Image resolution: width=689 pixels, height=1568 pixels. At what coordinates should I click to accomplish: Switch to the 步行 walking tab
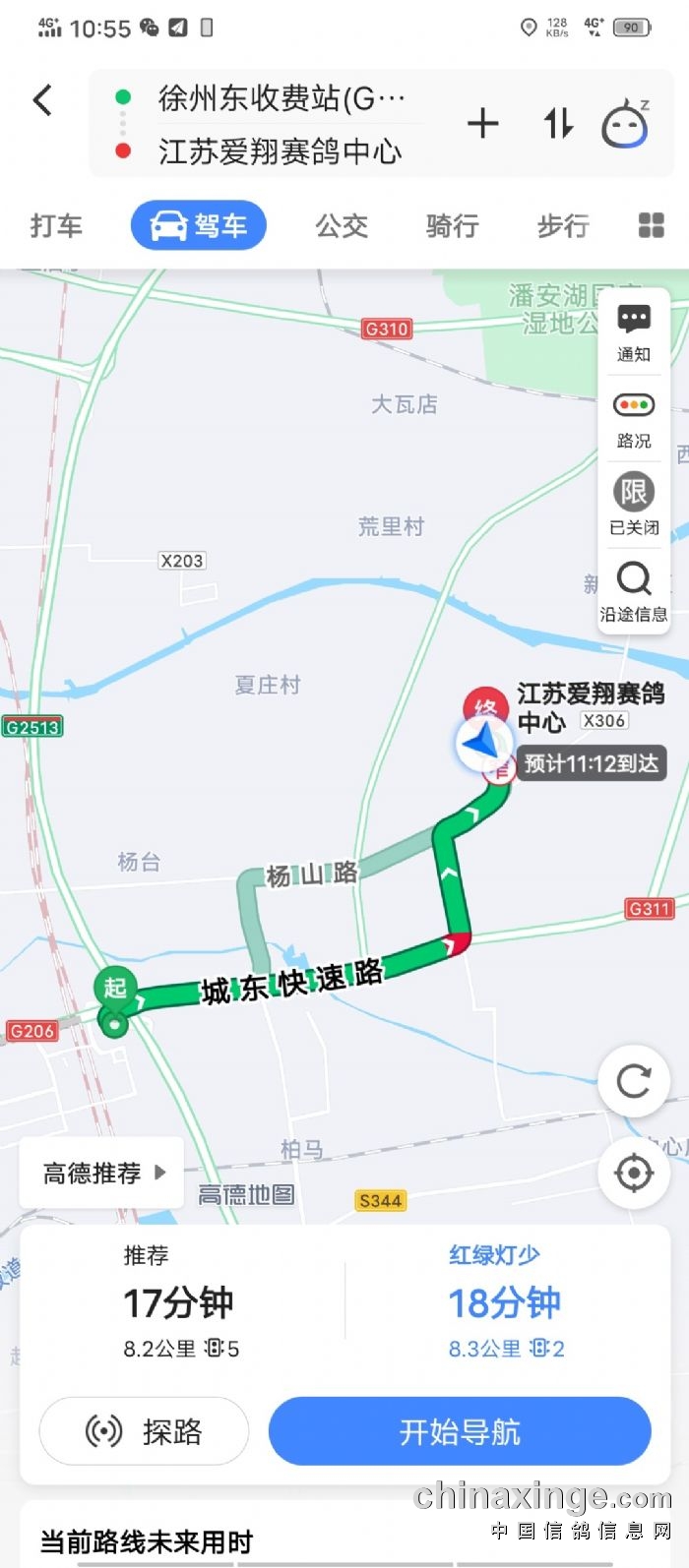click(x=563, y=226)
